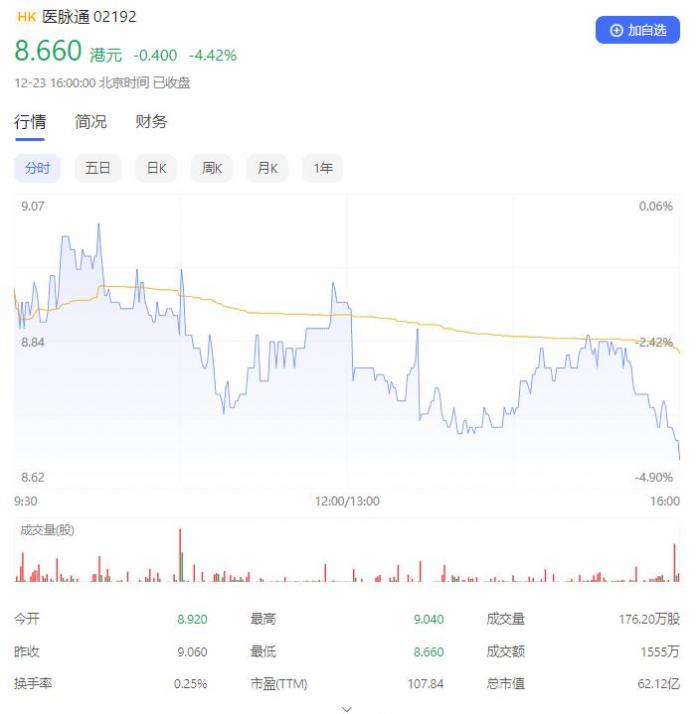Show the 五日 chart

click(98, 168)
